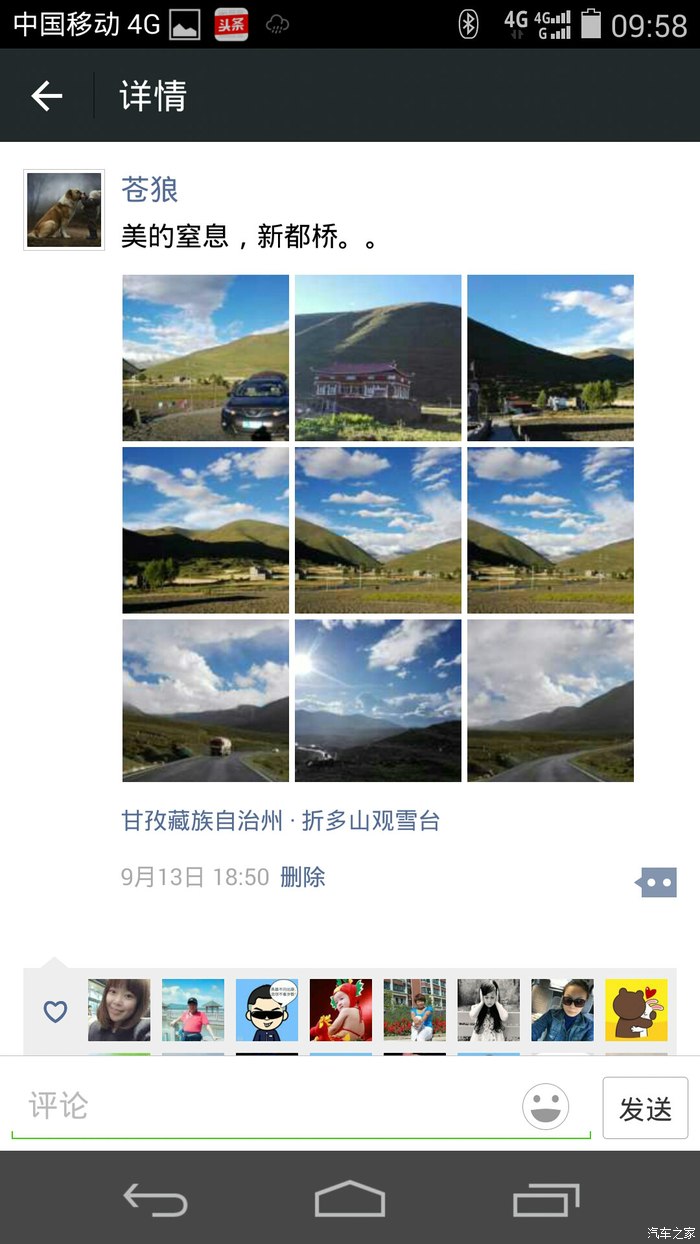Open the emoji picker
Image resolution: width=700 pixels, height=1244 pixels.
546,1107
